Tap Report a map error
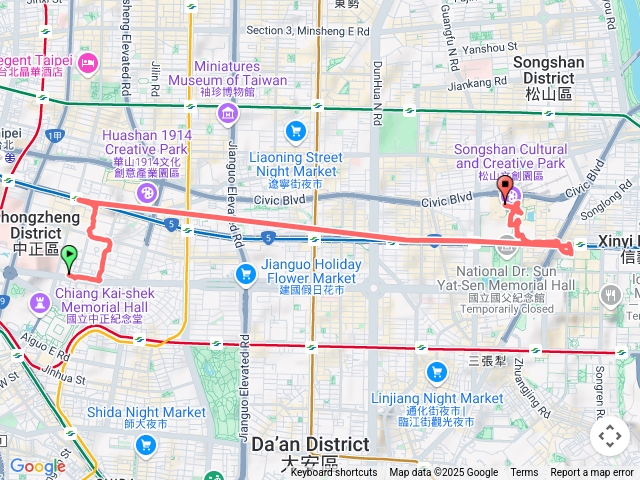This screenshot has height=480, width=640. pos(593,473)
